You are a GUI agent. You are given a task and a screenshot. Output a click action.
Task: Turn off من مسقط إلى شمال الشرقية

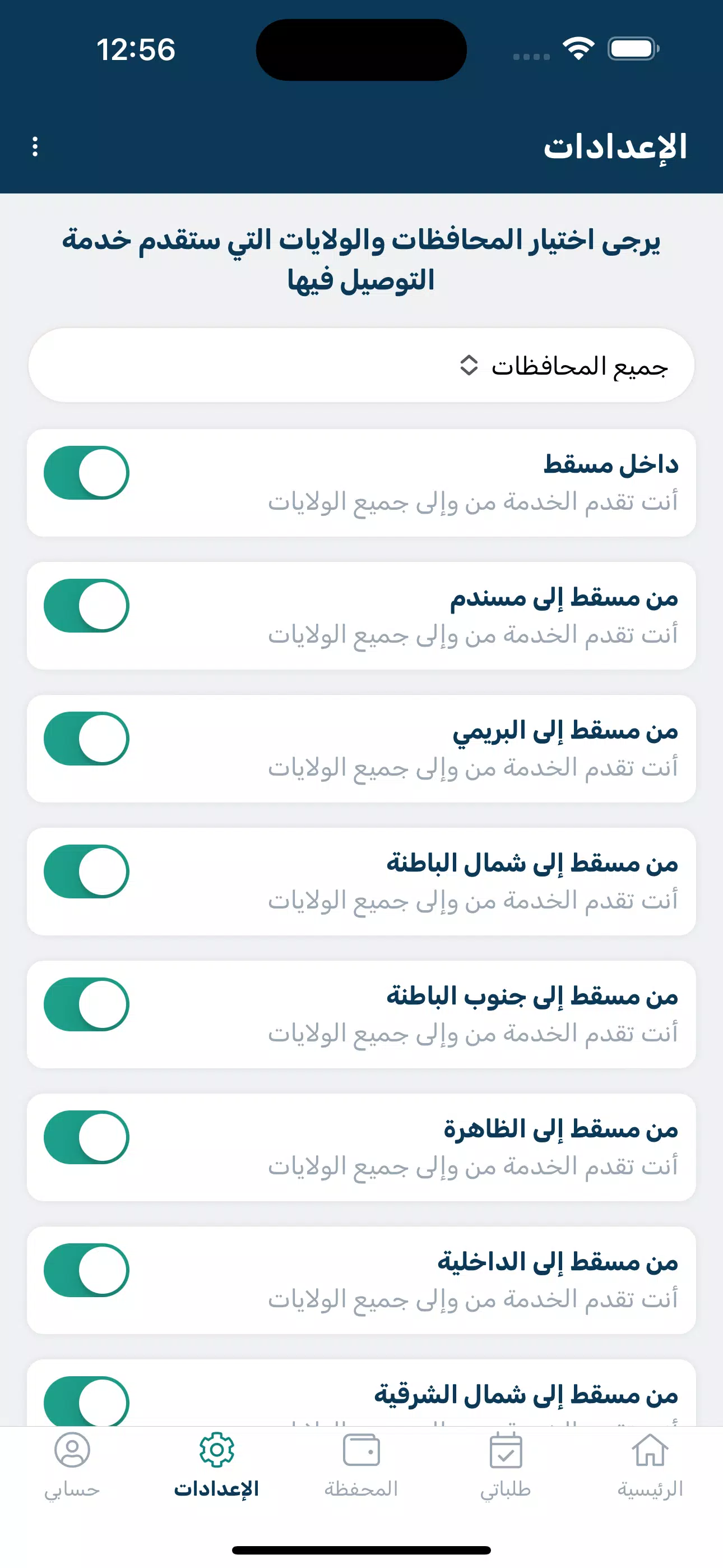[86, 1401]
